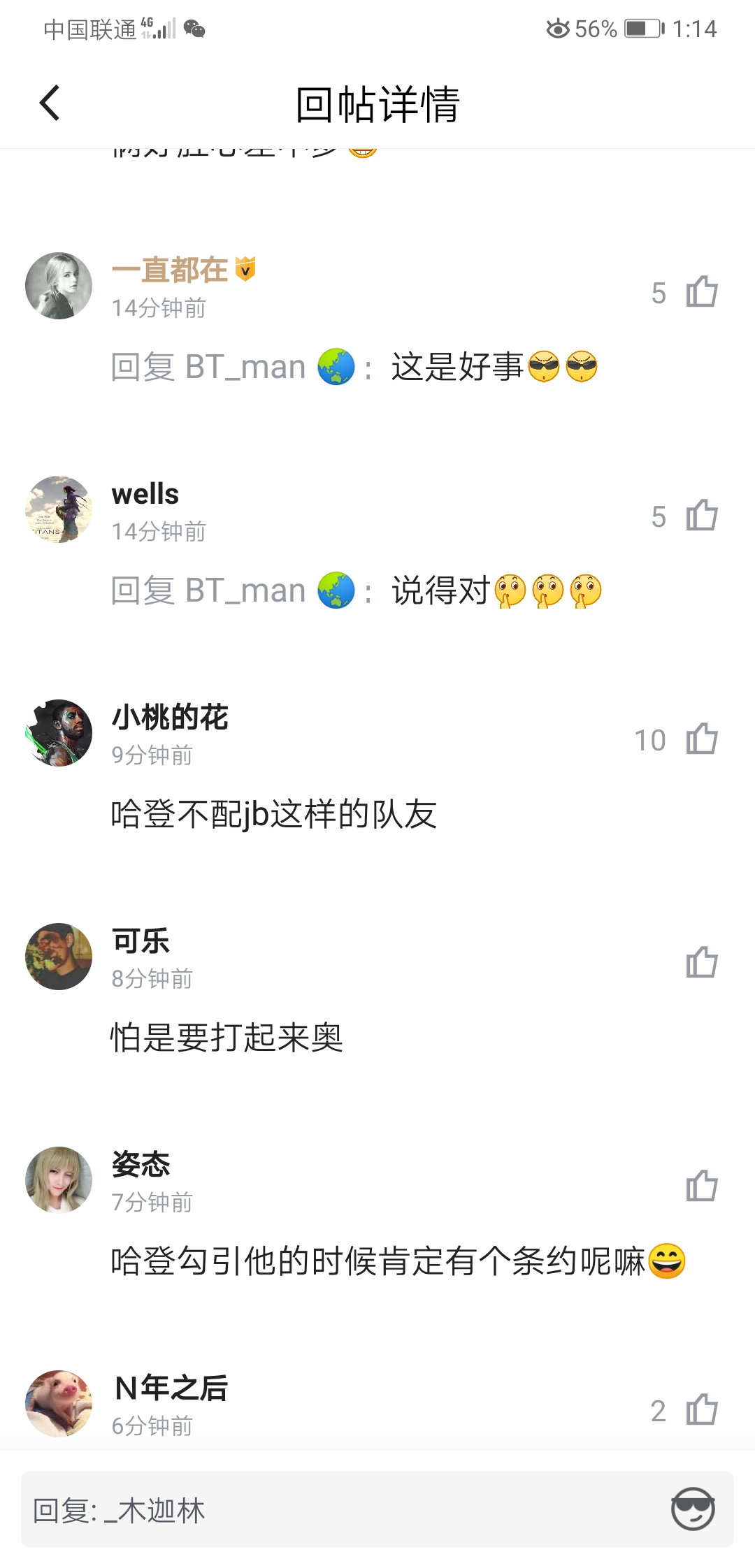Screen dimensions: 755x1568
Task: Select 可乐's comment 怕是要打起来奥
Action: click(x=226, y=1038)
